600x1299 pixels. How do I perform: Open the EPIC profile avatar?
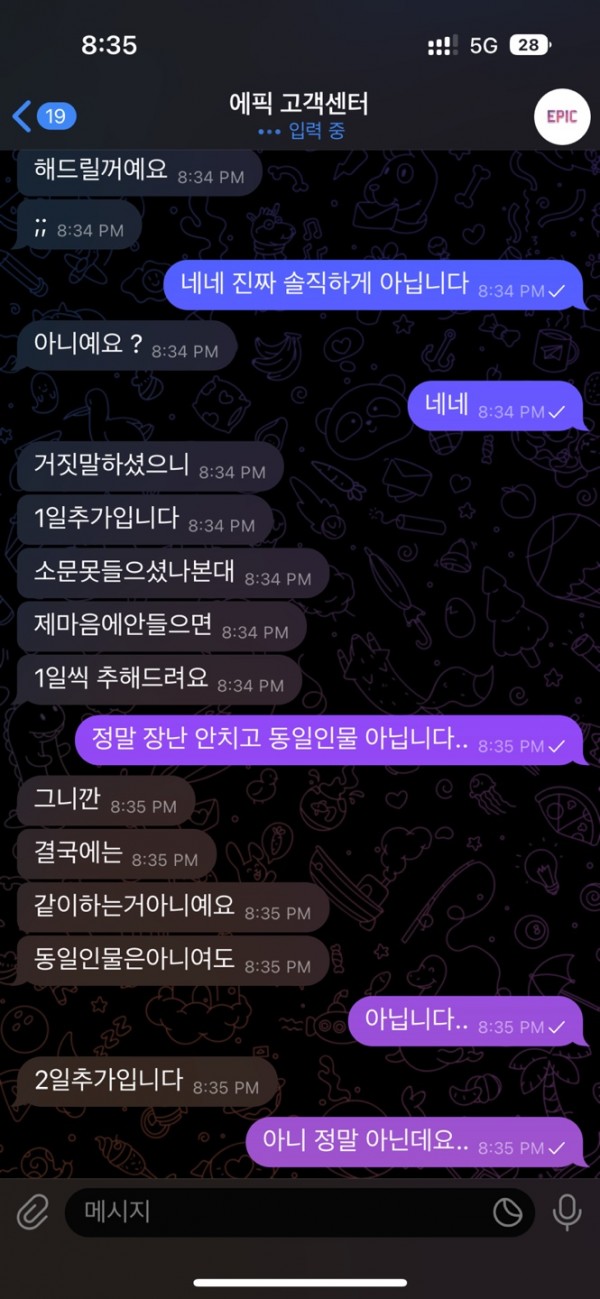[561, 116]
